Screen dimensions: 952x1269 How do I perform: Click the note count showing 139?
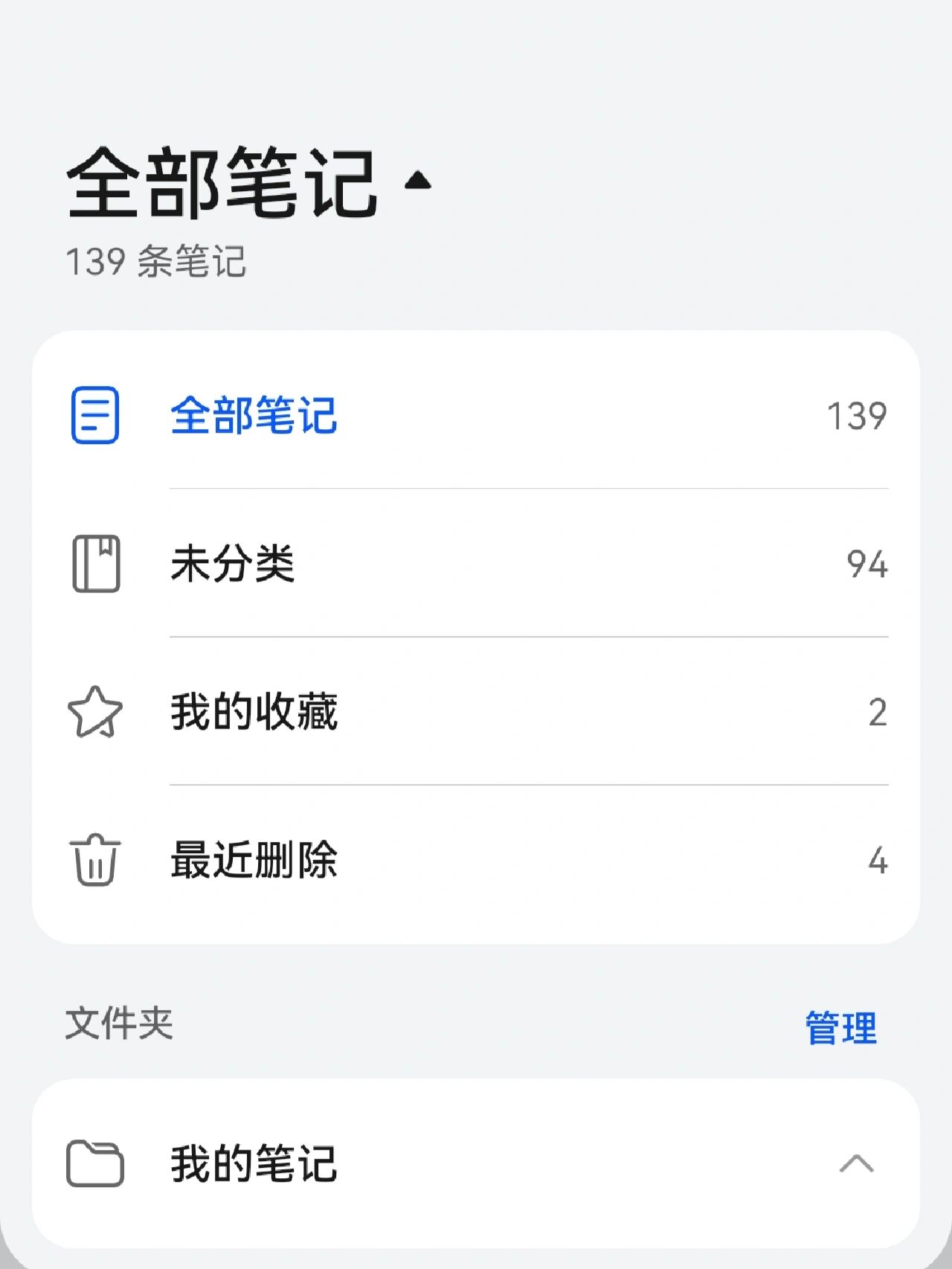pos(857,416)
